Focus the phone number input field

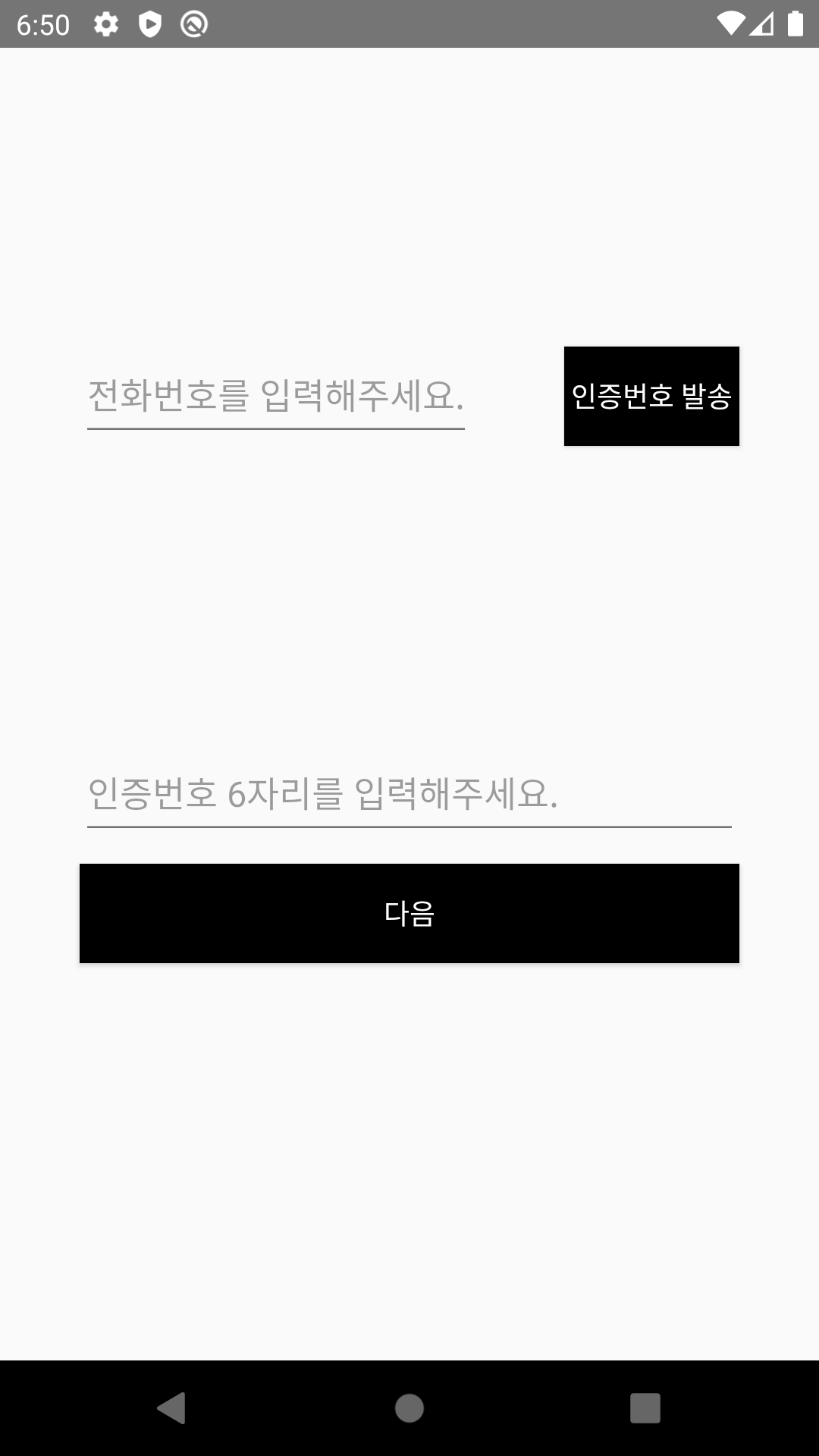point(275,396)
